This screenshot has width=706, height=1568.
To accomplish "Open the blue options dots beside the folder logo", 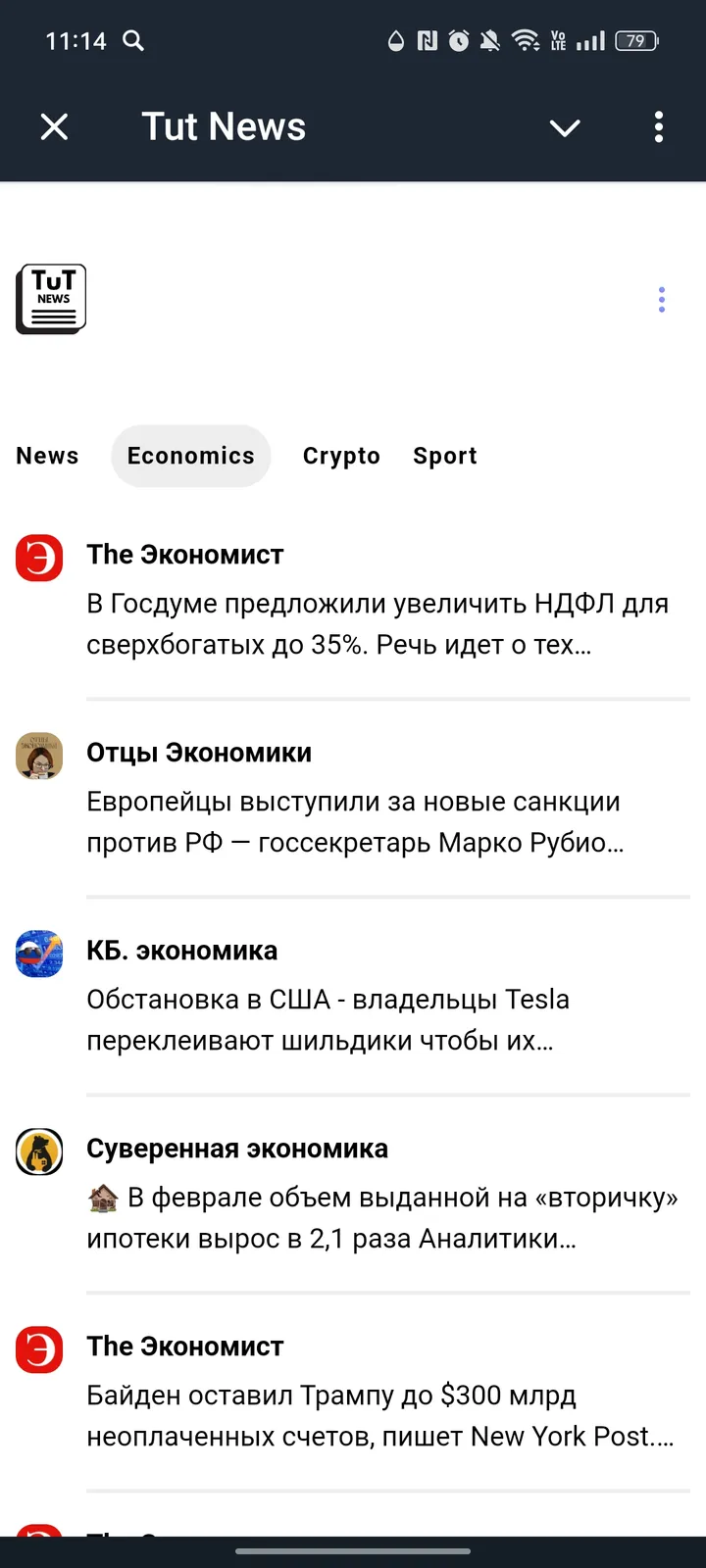I will tap(661, 299).
